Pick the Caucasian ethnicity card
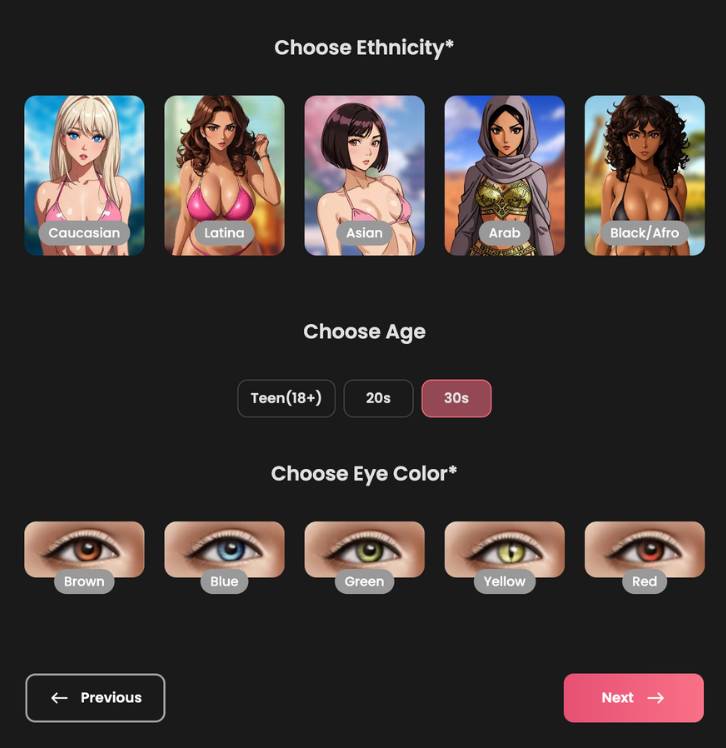This screenshot has width=726, height=748. (x=84, y=175)
